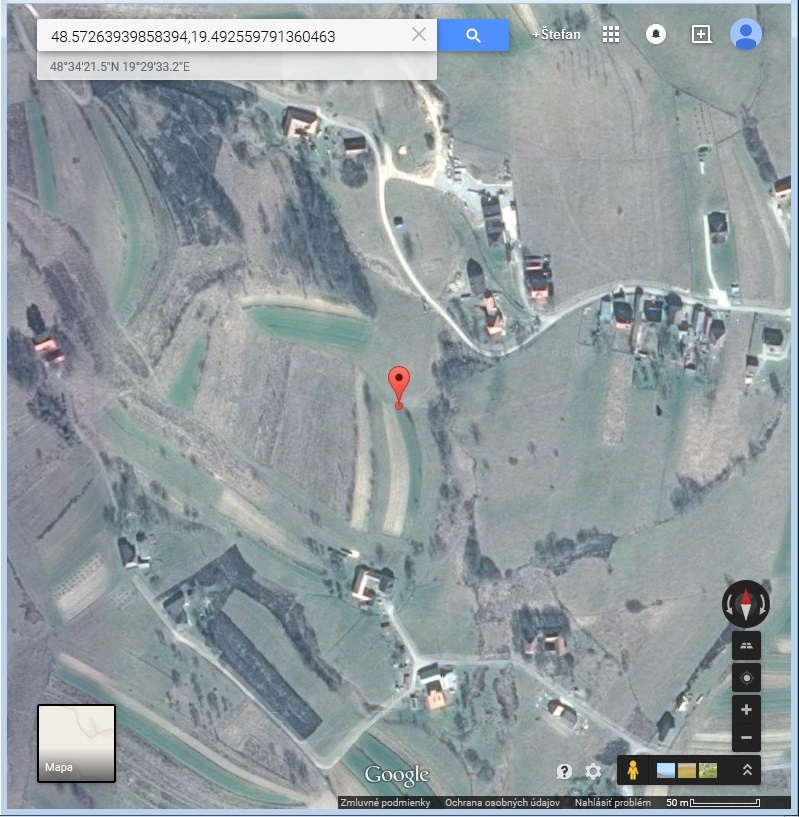Zoom out with the minus button
This screenshot has height=817, width=799.
[746, 739]
